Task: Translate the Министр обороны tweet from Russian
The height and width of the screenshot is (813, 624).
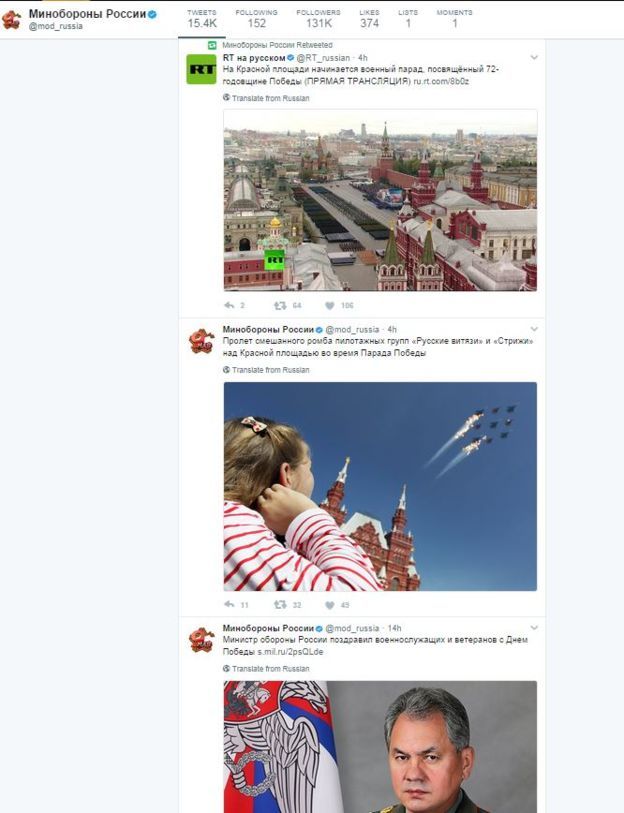Action: (x=270, y=668)
